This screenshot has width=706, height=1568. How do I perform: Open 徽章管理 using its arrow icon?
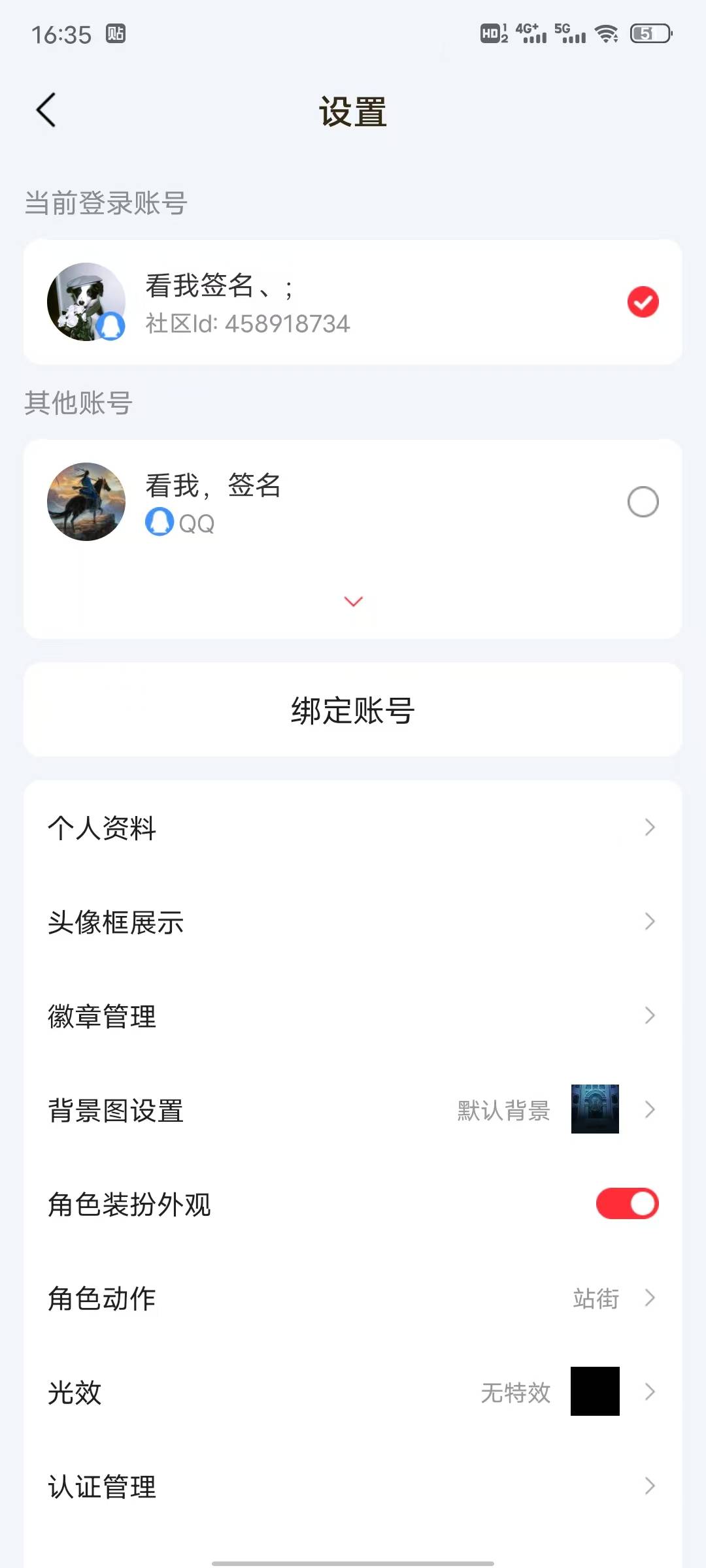coord(649,1016)
